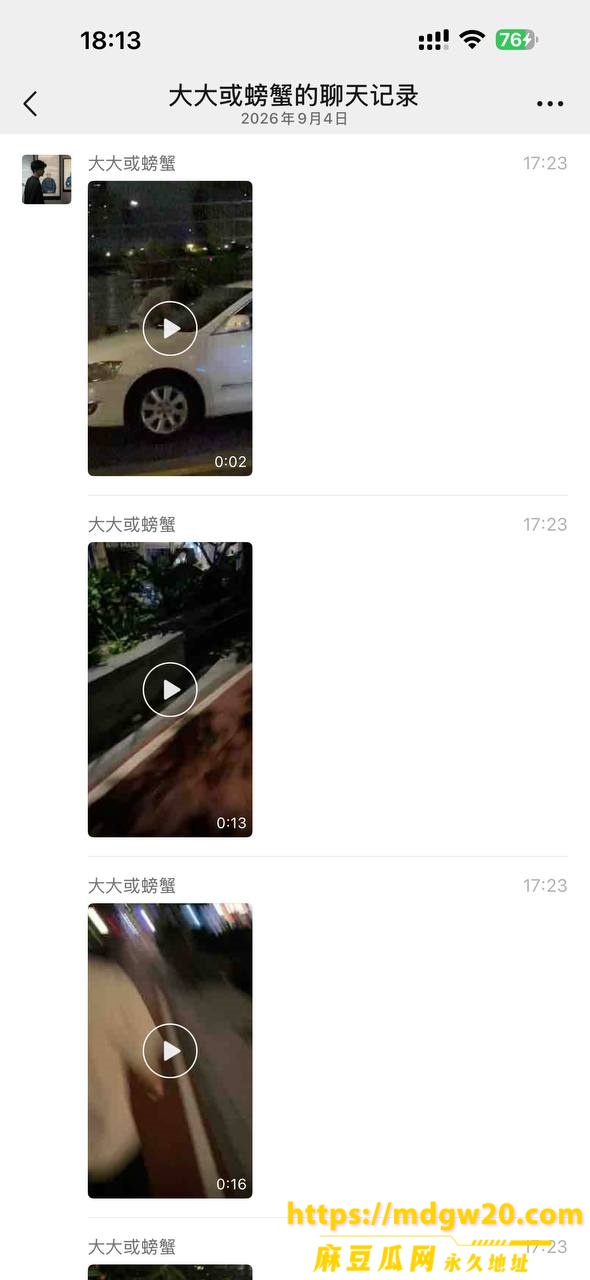Play the 0:02 video of the white car
This screenshot has width=590, height=1280.
point(170,328)
